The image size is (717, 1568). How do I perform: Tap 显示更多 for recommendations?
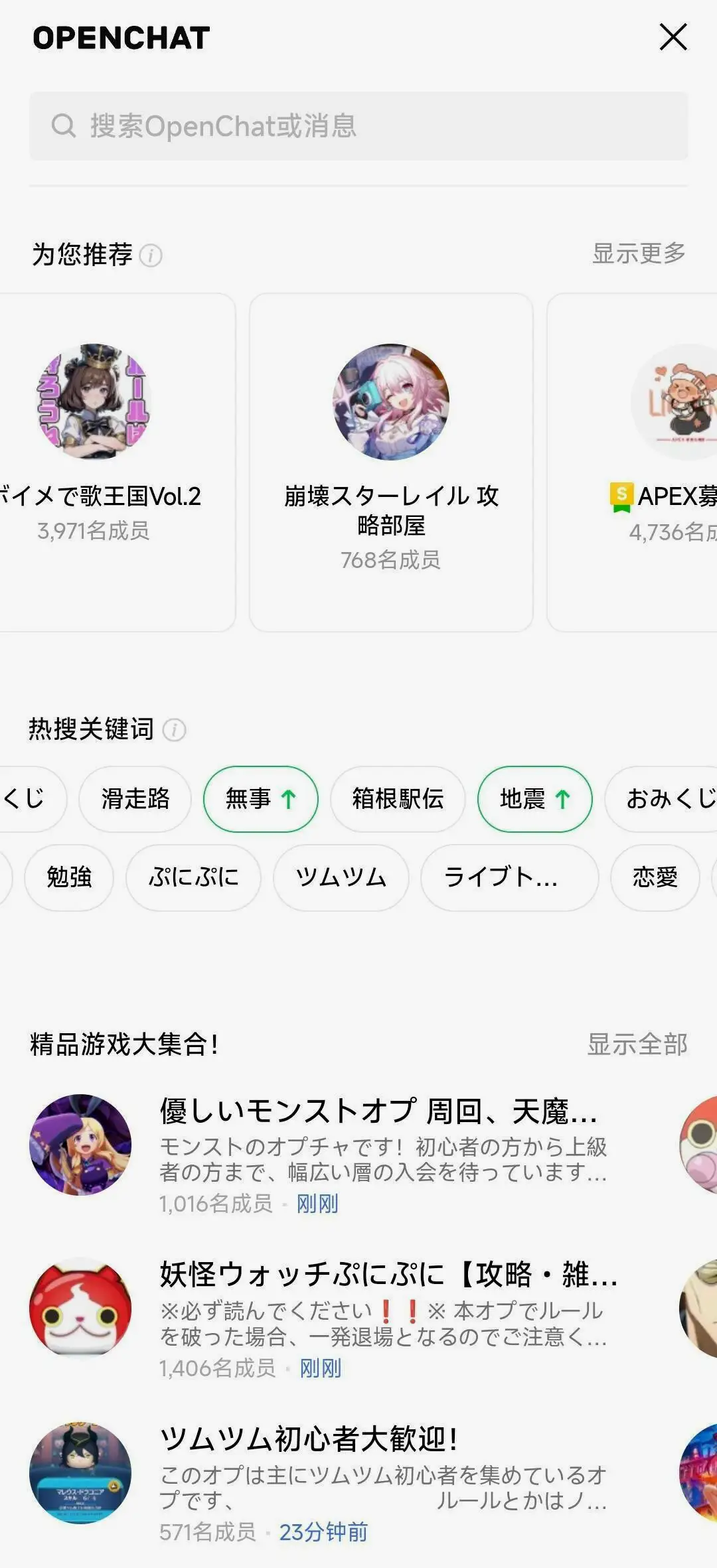coord(639,253)
